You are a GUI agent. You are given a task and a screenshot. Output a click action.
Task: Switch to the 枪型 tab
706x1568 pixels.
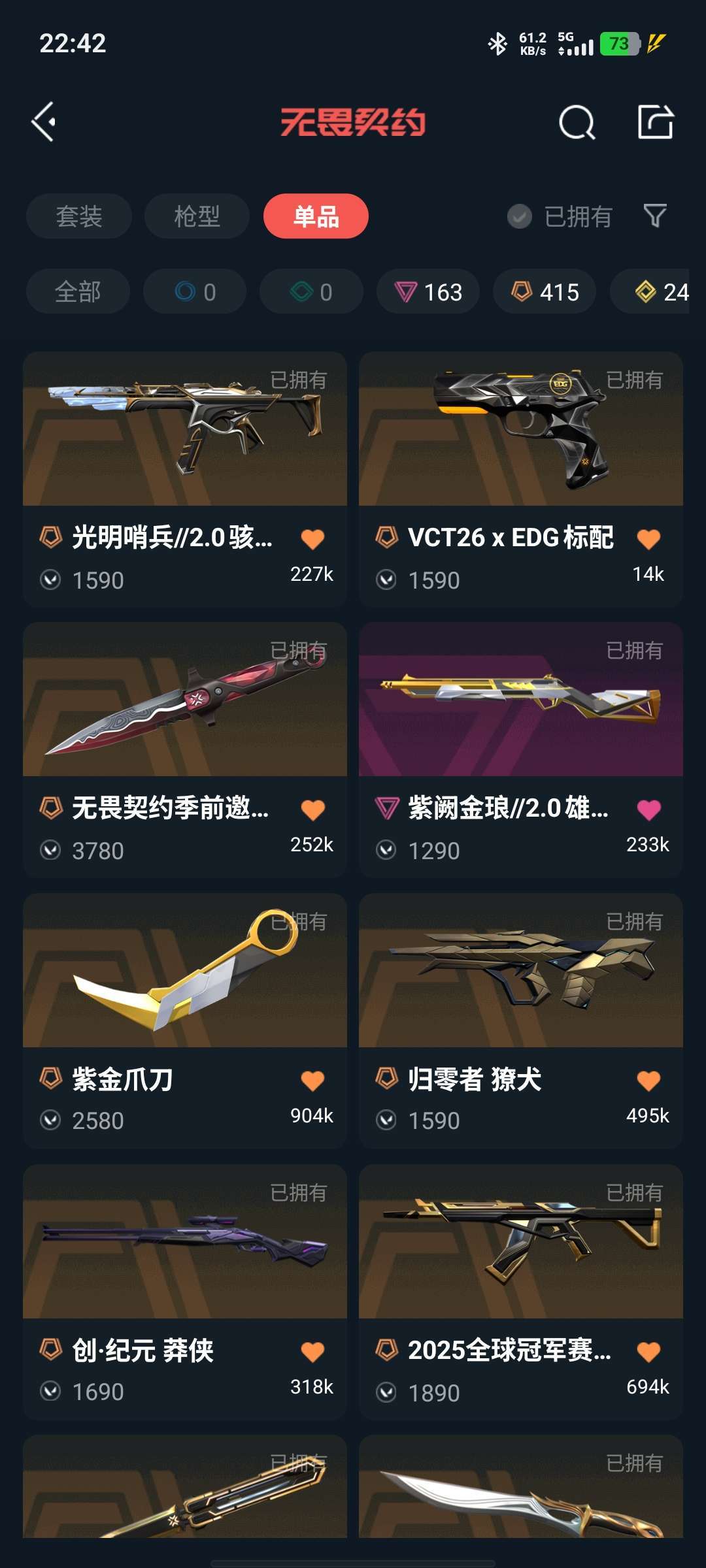(196, 216)
